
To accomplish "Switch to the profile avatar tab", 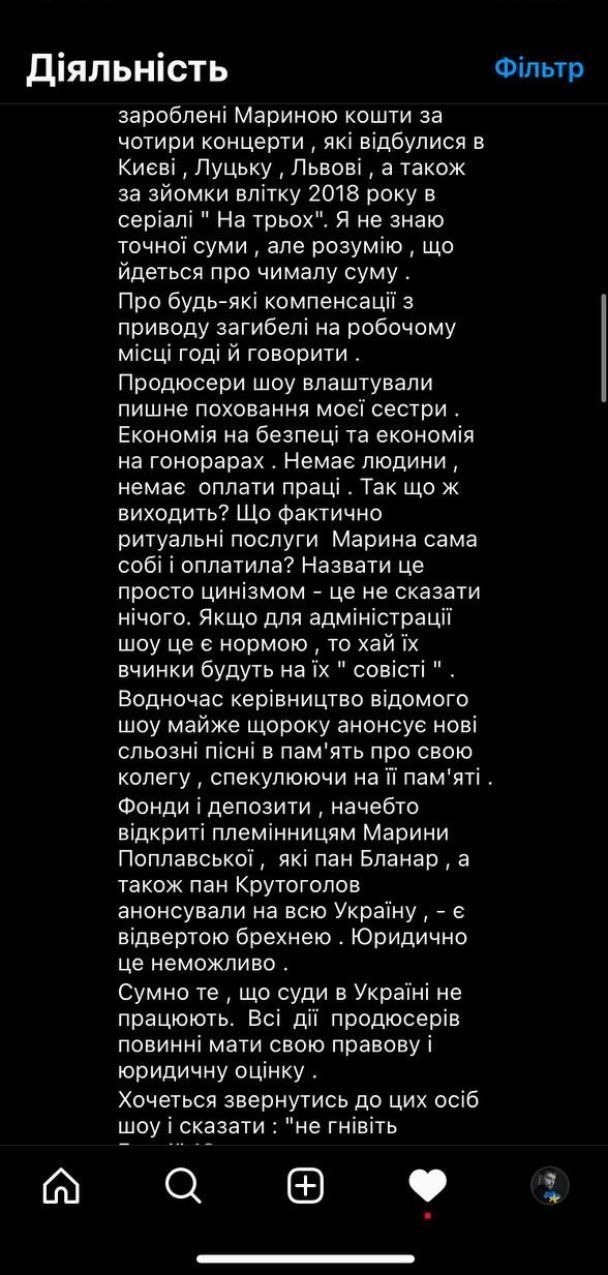I will pyautogui.click(x=549, y=1186).
